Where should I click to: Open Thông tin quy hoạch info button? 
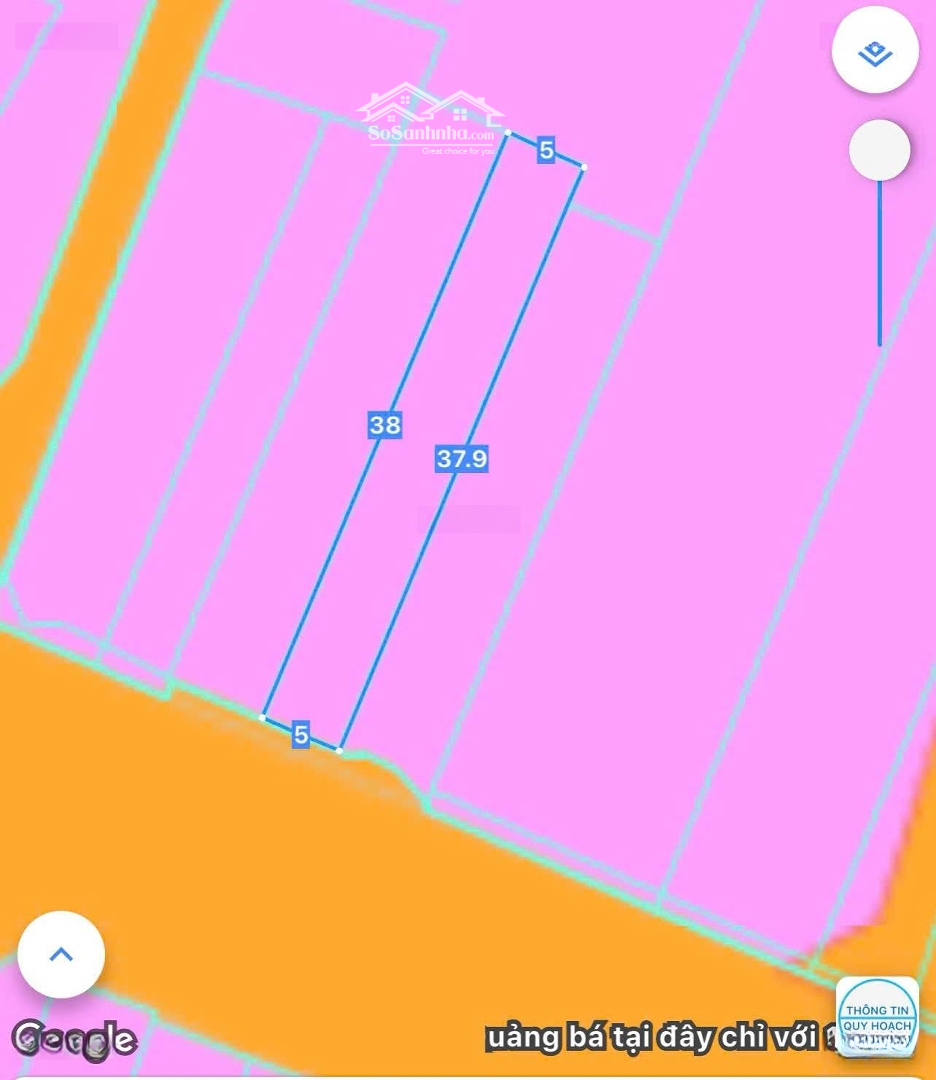point(877,1015)
